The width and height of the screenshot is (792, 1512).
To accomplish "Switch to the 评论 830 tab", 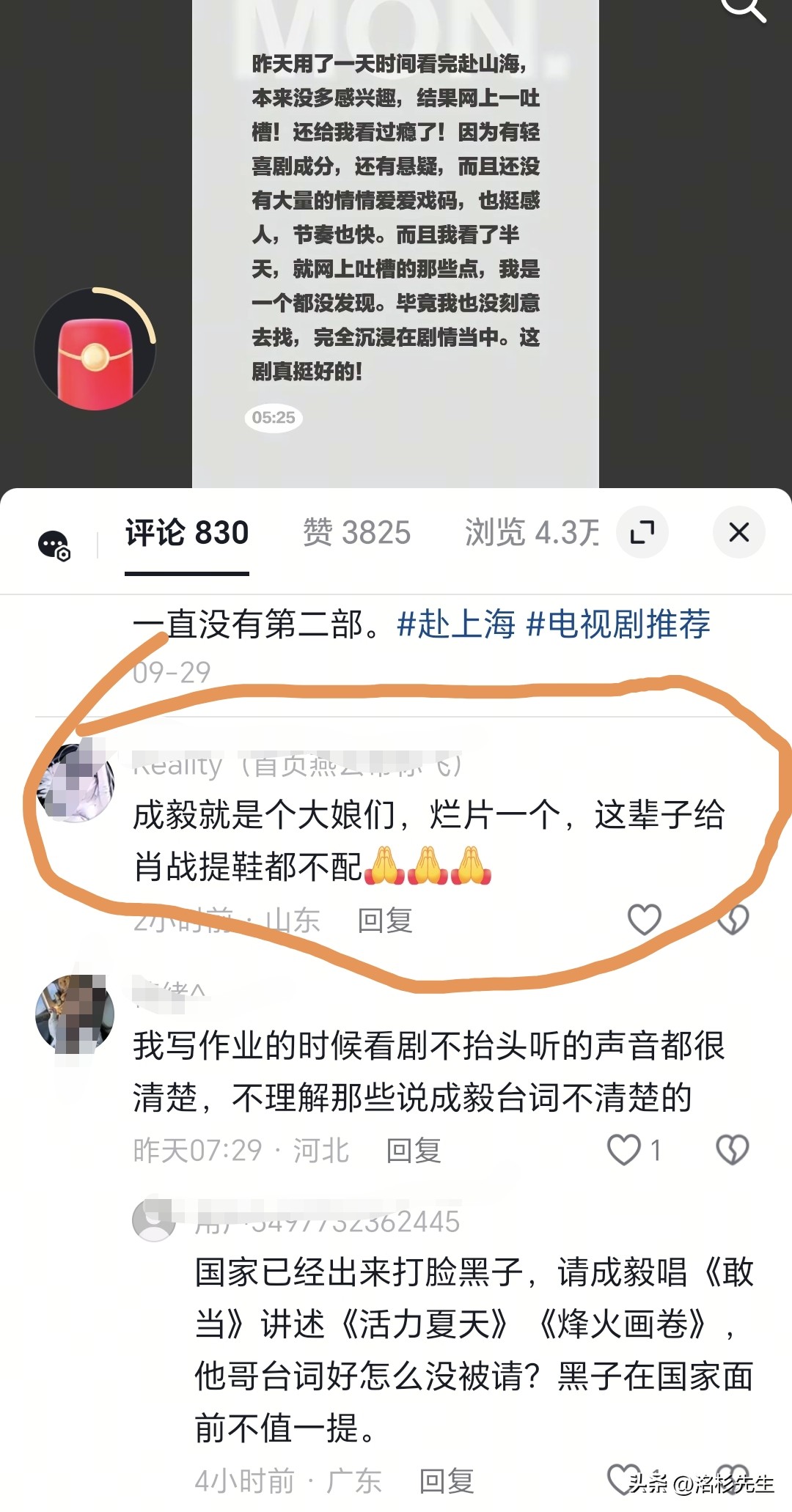I will [187, 533].
